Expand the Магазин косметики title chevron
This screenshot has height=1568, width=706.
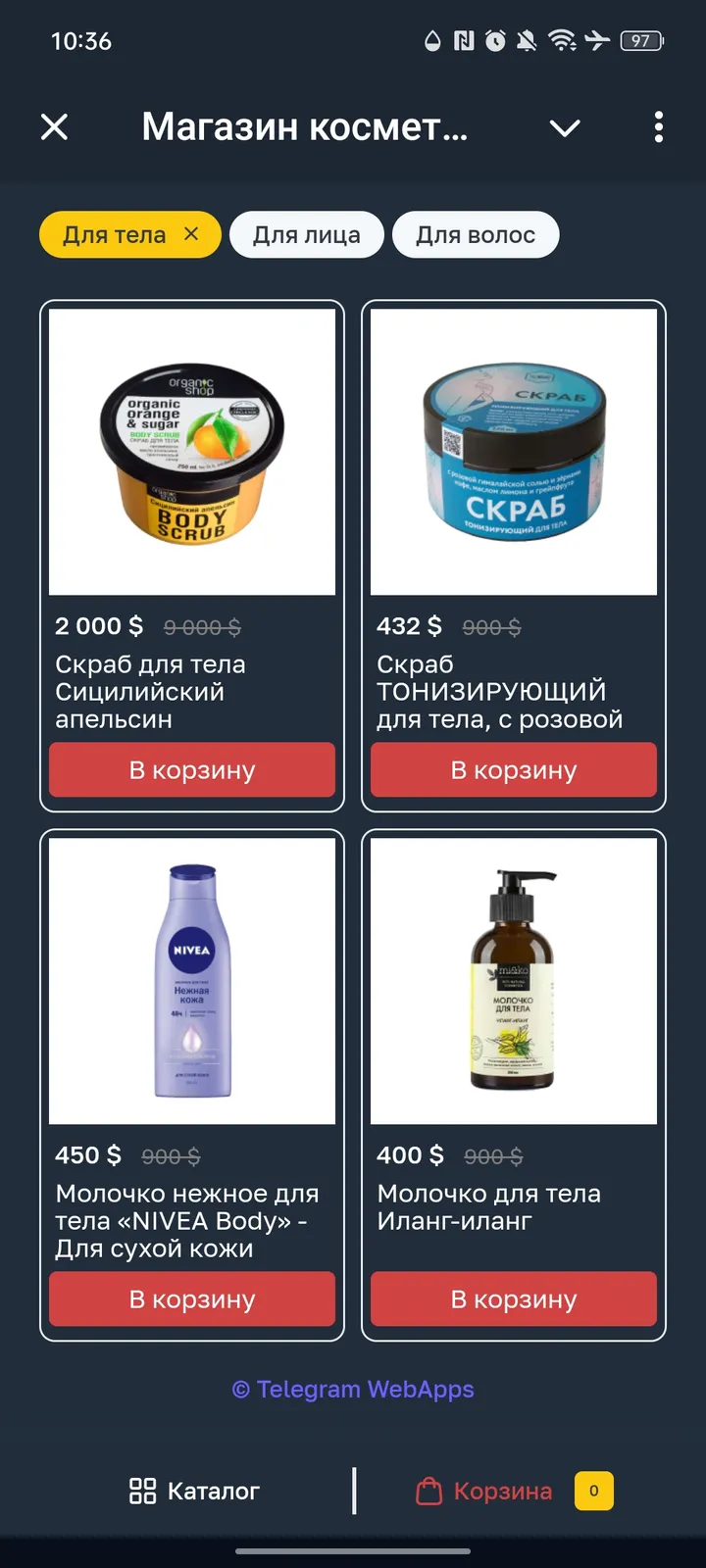tap(565, 128)
